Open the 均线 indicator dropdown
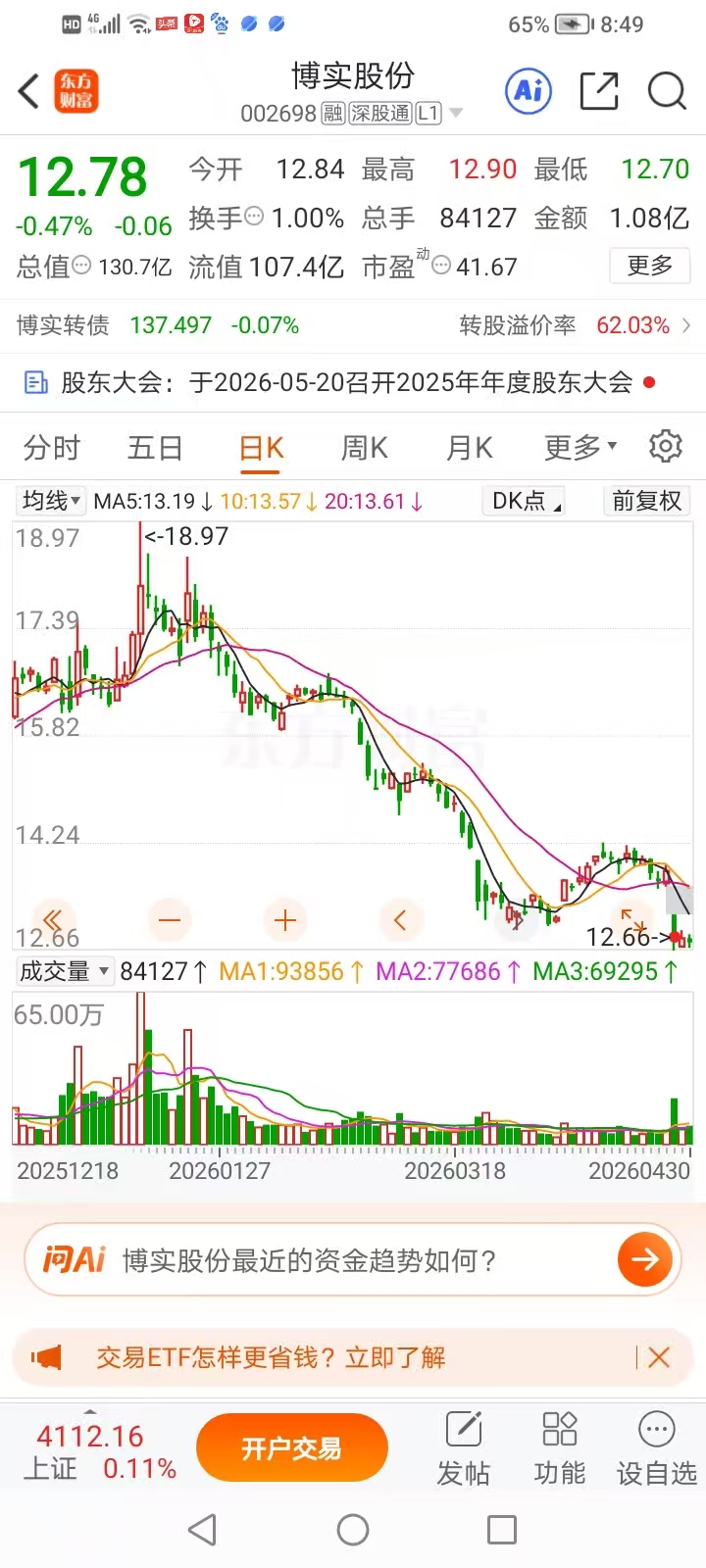 point(51,501)
